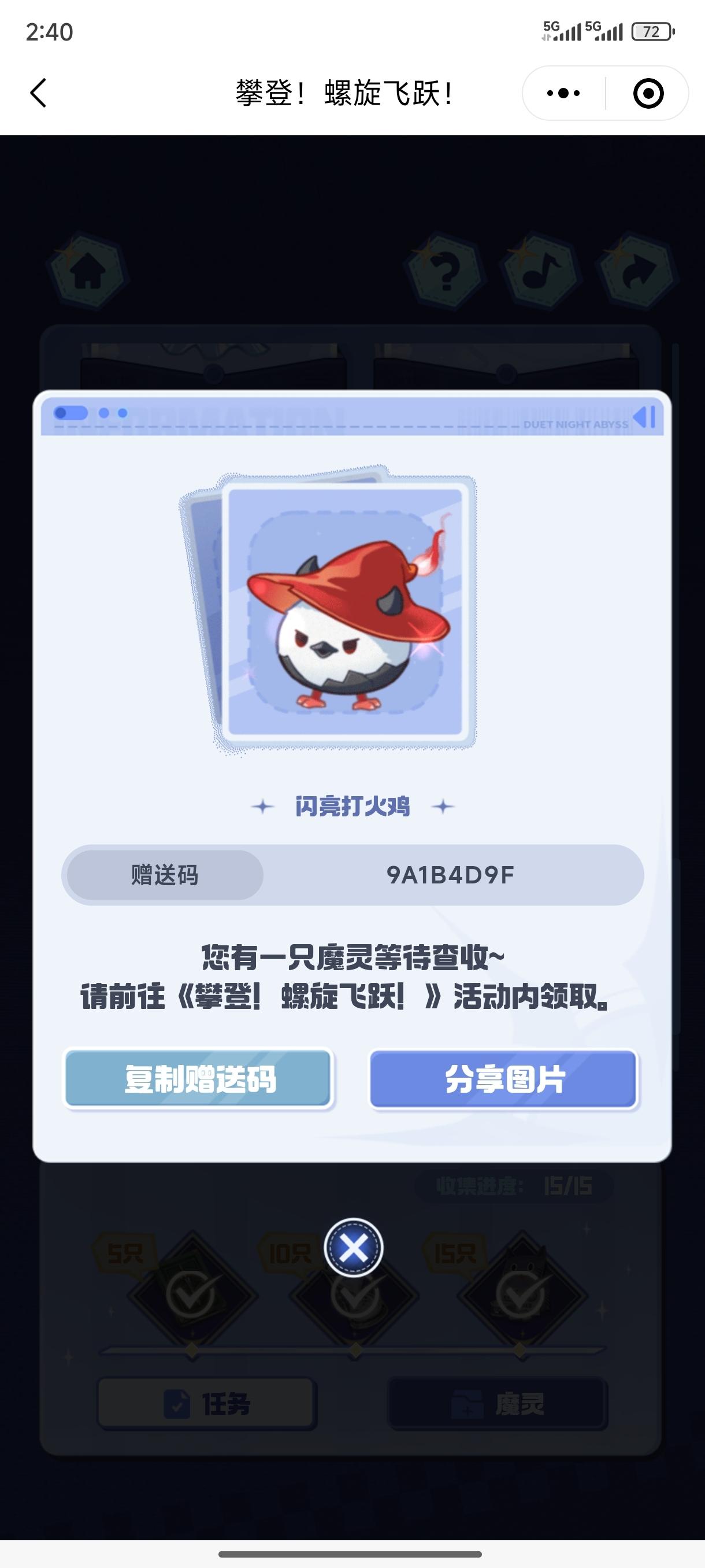Dismiss the popup with the X button
Screen dimensions: 705x1568
354,1247
